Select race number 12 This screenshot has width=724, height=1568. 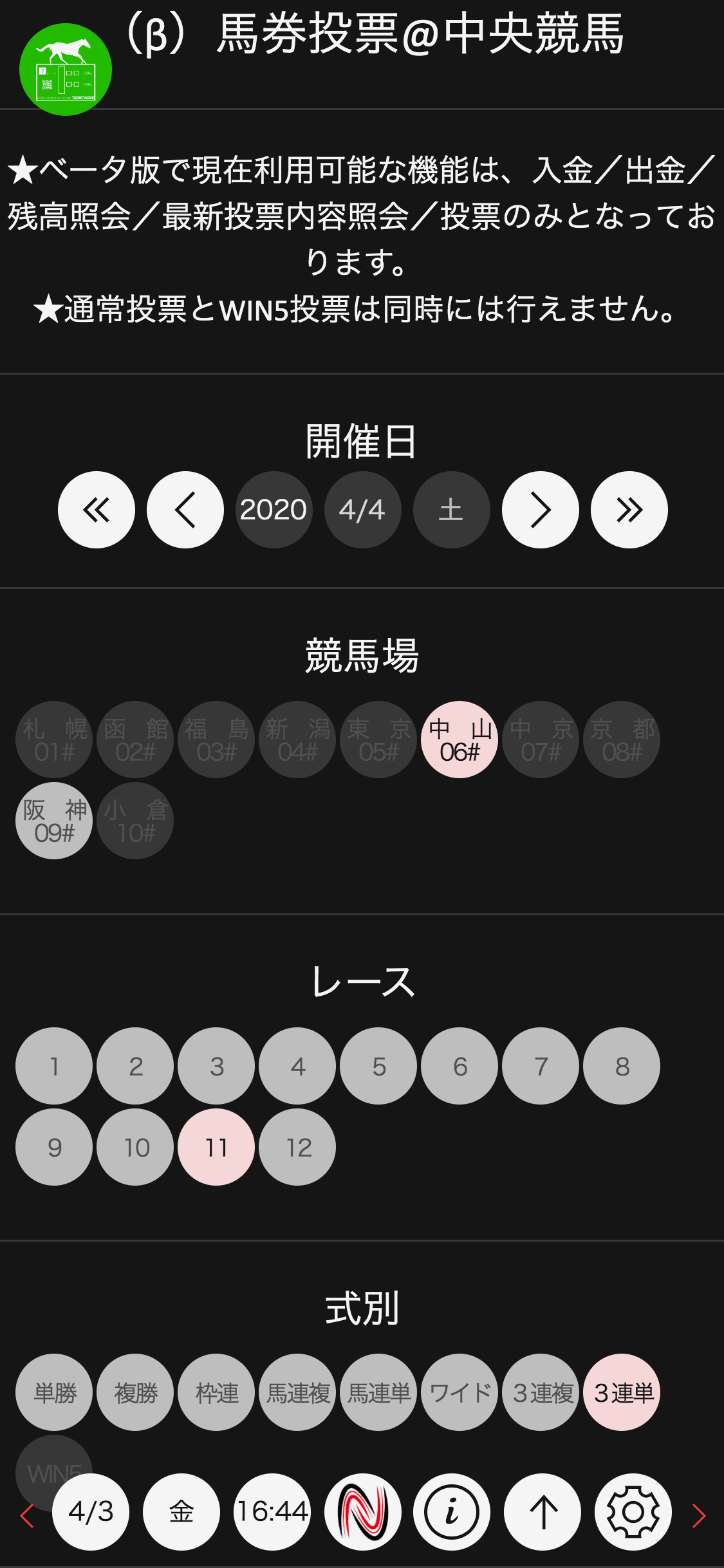click(297, 1147)
